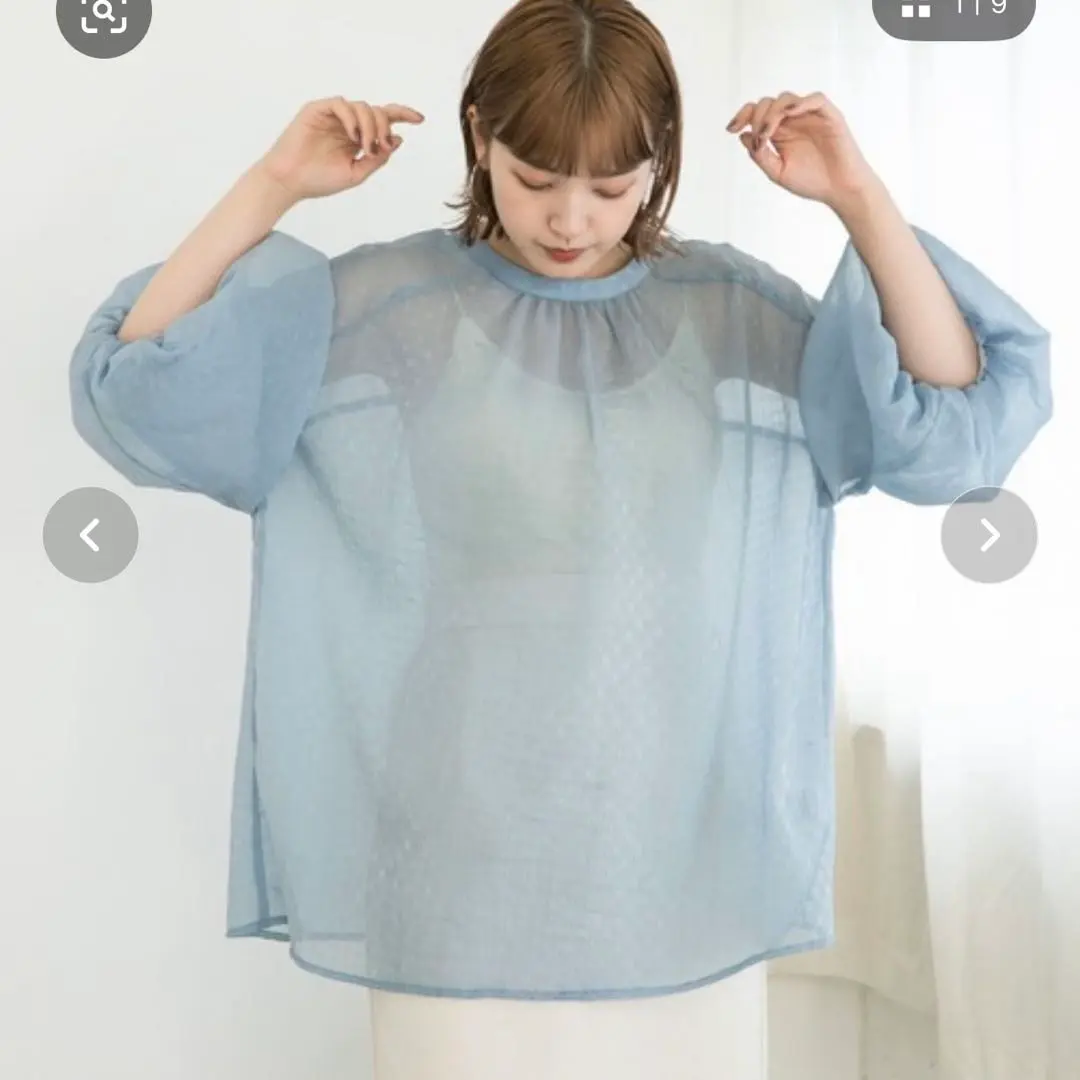
Task: Open the image gallery grid view
Action: [952, 10]
